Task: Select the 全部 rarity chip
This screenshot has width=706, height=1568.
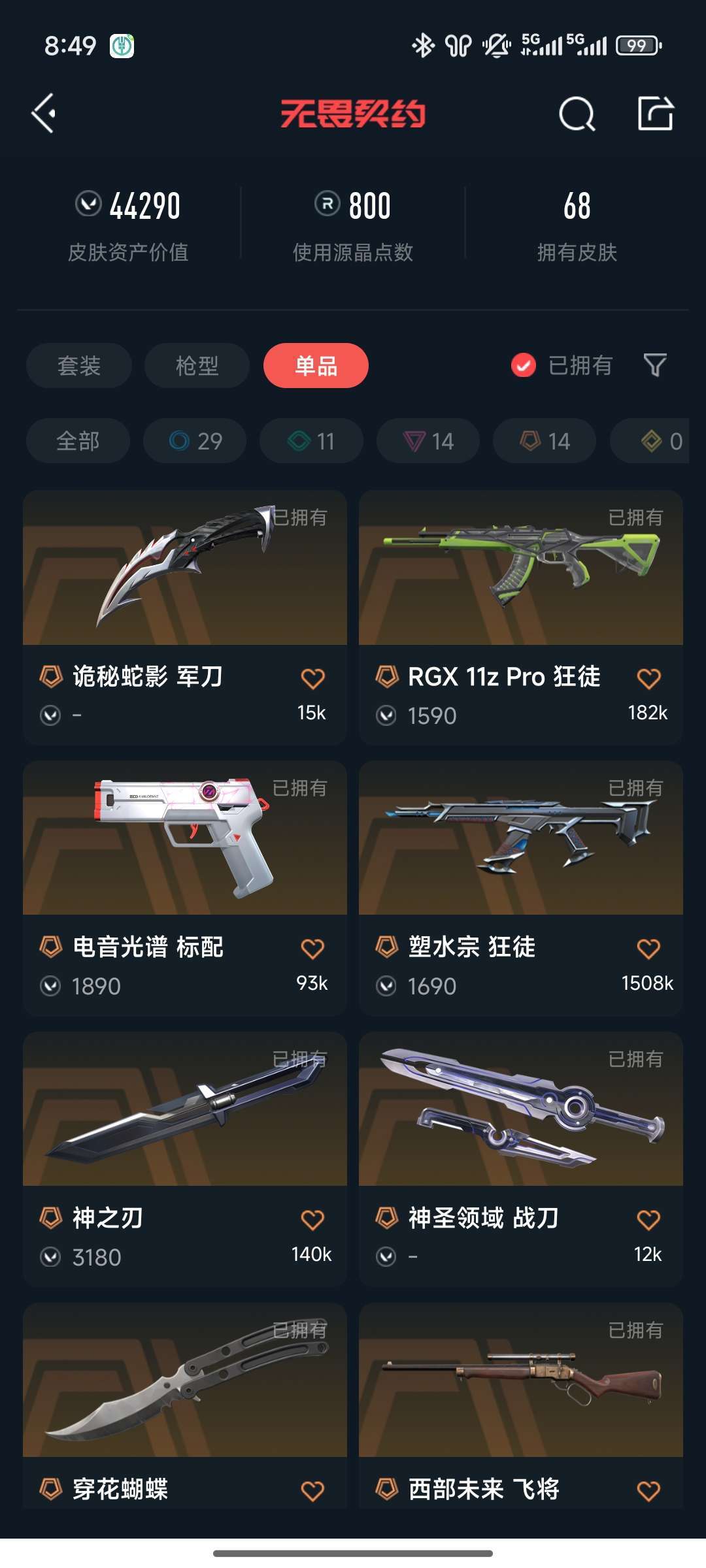Action: [x=78, y=441]
